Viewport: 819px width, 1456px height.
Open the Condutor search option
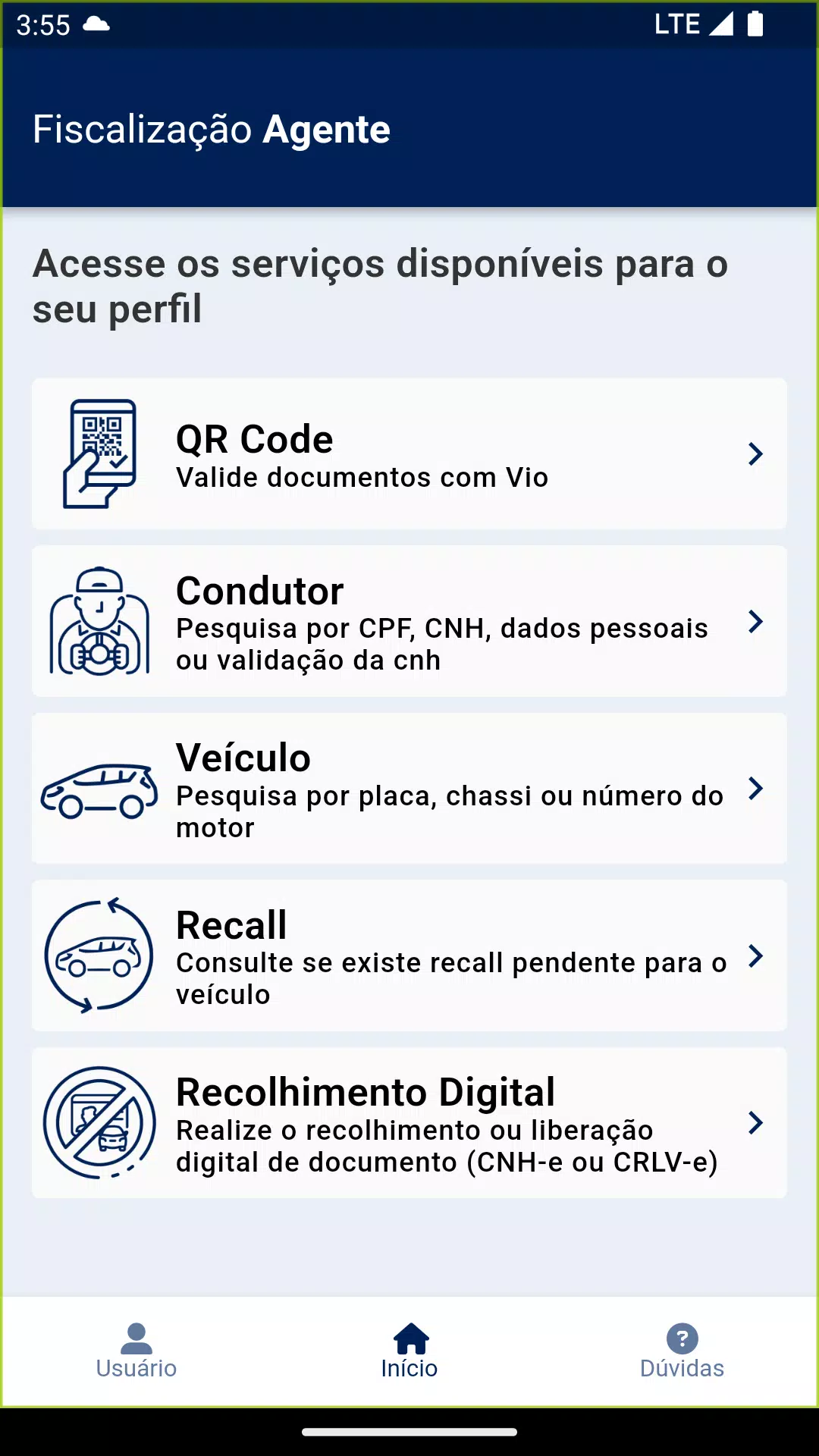[409, 621]
